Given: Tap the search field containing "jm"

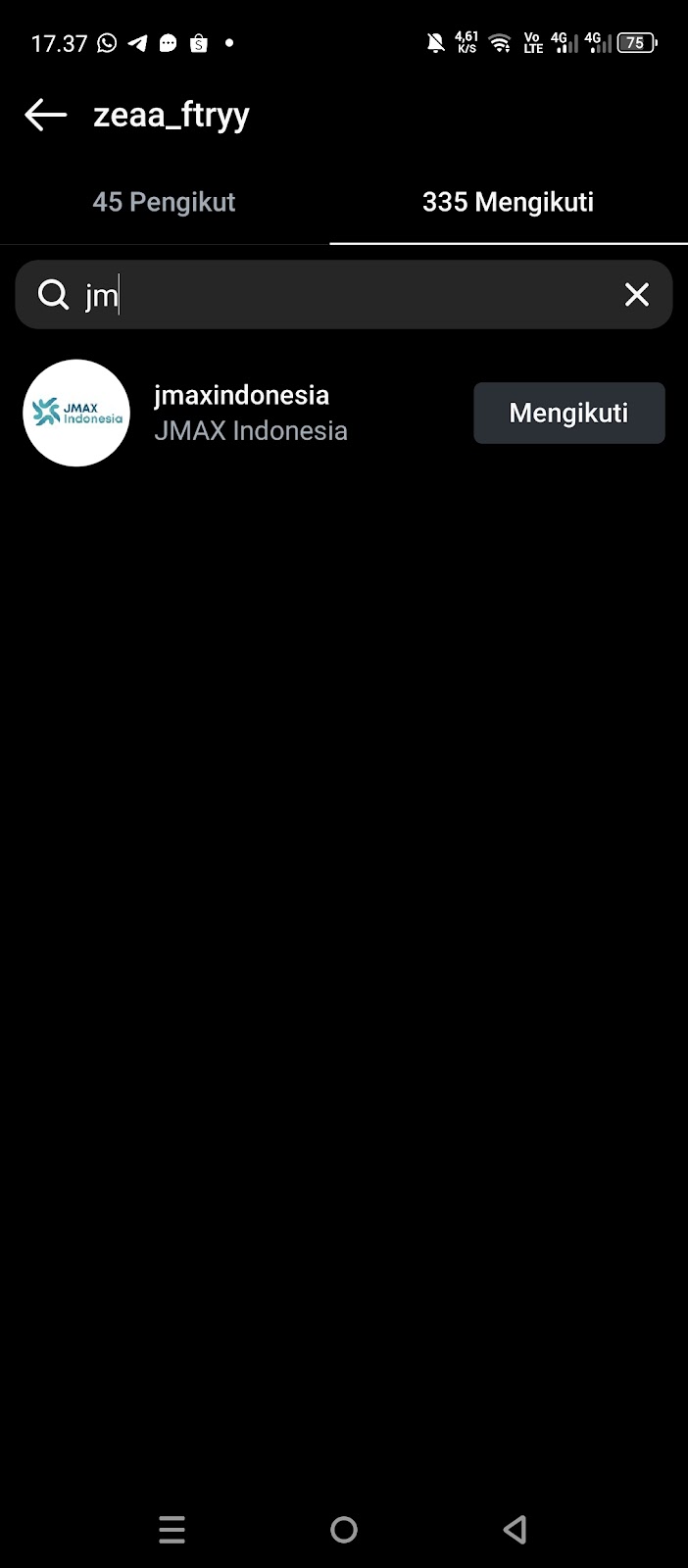Looking at the screenshot, I should (333, 294).
